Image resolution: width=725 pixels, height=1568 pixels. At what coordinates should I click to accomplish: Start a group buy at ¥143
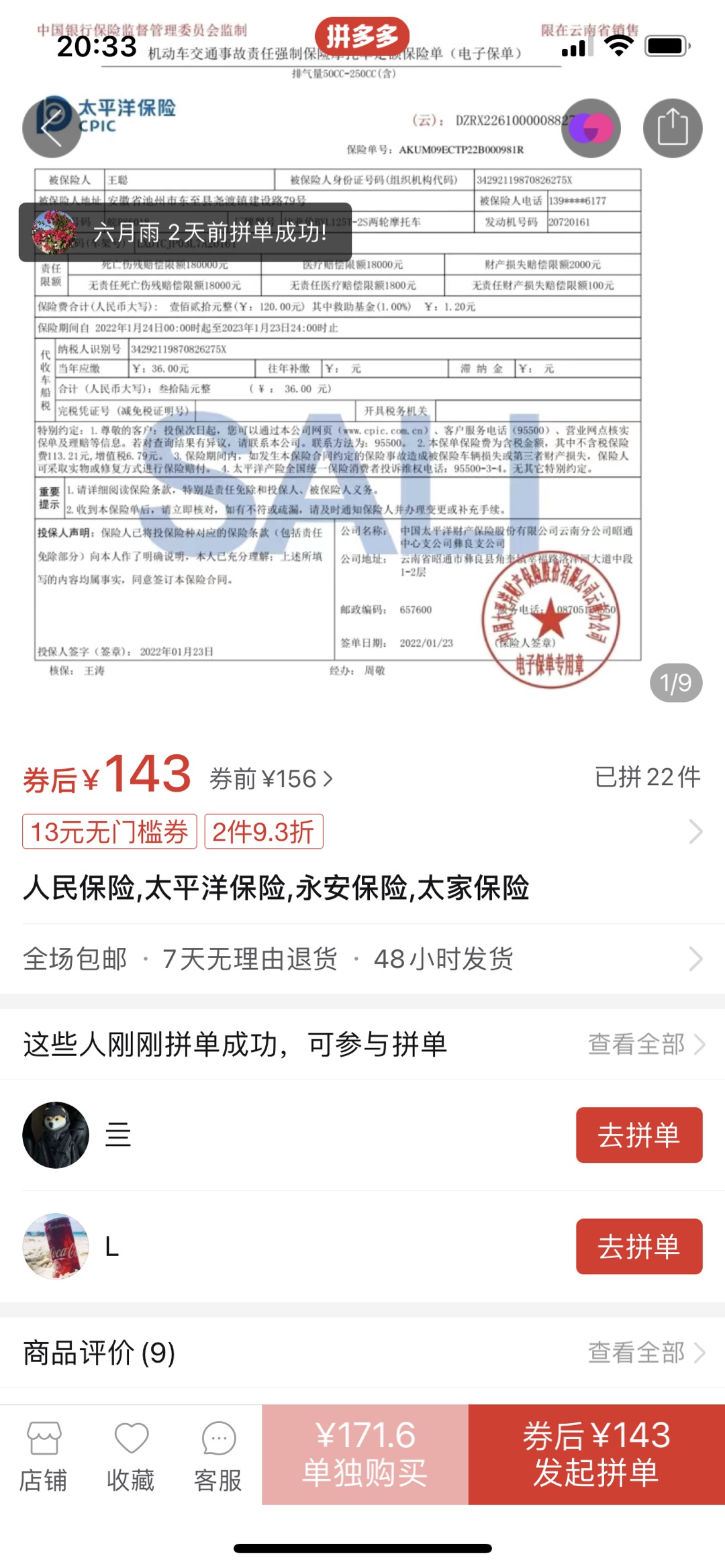point(596,1454)
